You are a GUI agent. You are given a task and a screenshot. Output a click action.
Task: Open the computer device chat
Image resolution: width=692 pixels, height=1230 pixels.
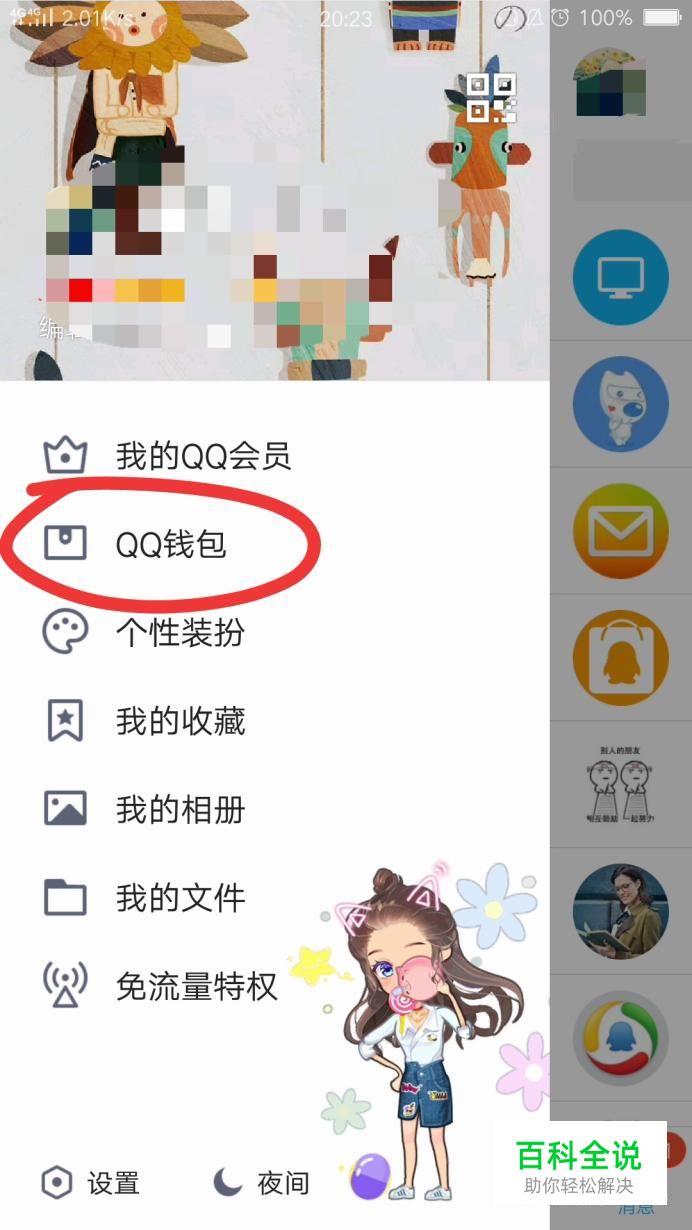click(620, 278)
